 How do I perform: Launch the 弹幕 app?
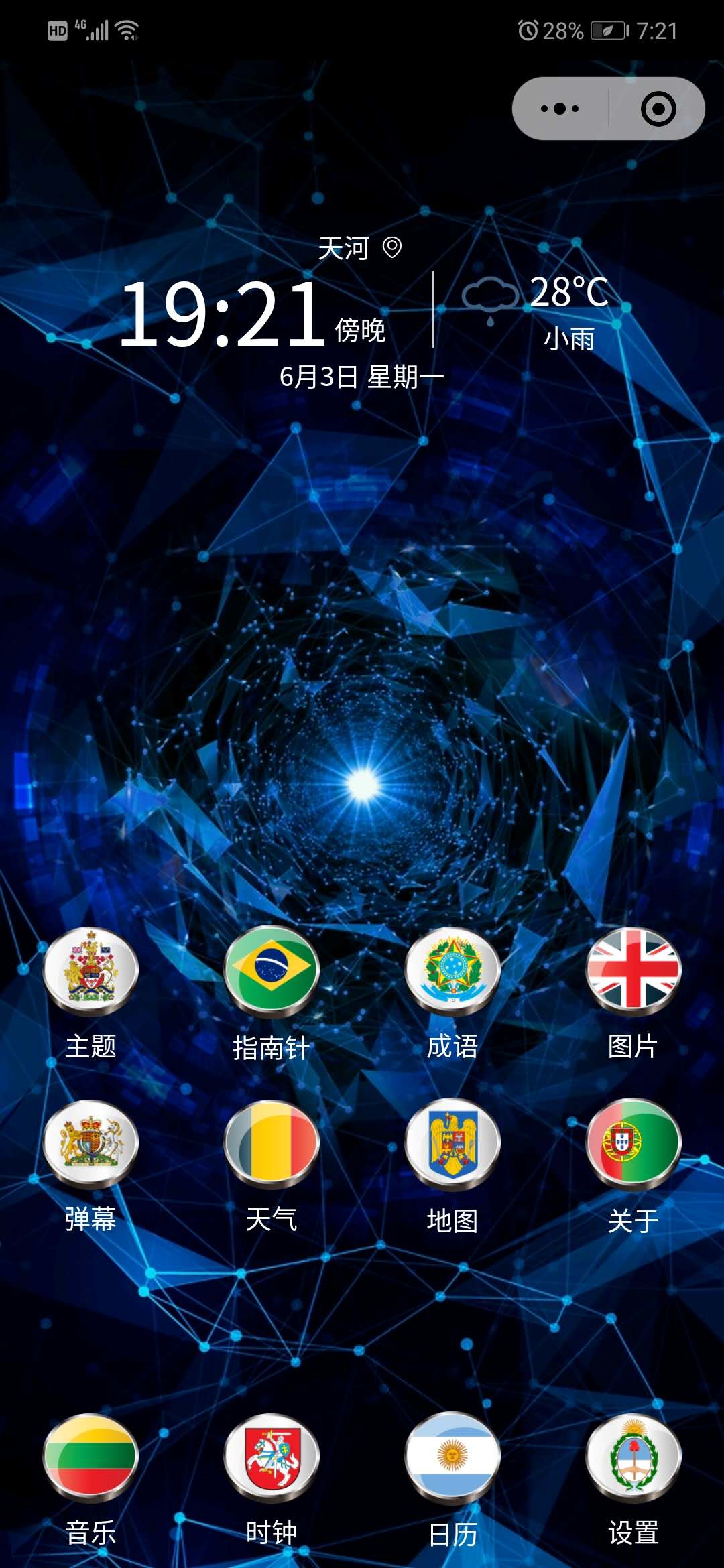point(90,1143)
